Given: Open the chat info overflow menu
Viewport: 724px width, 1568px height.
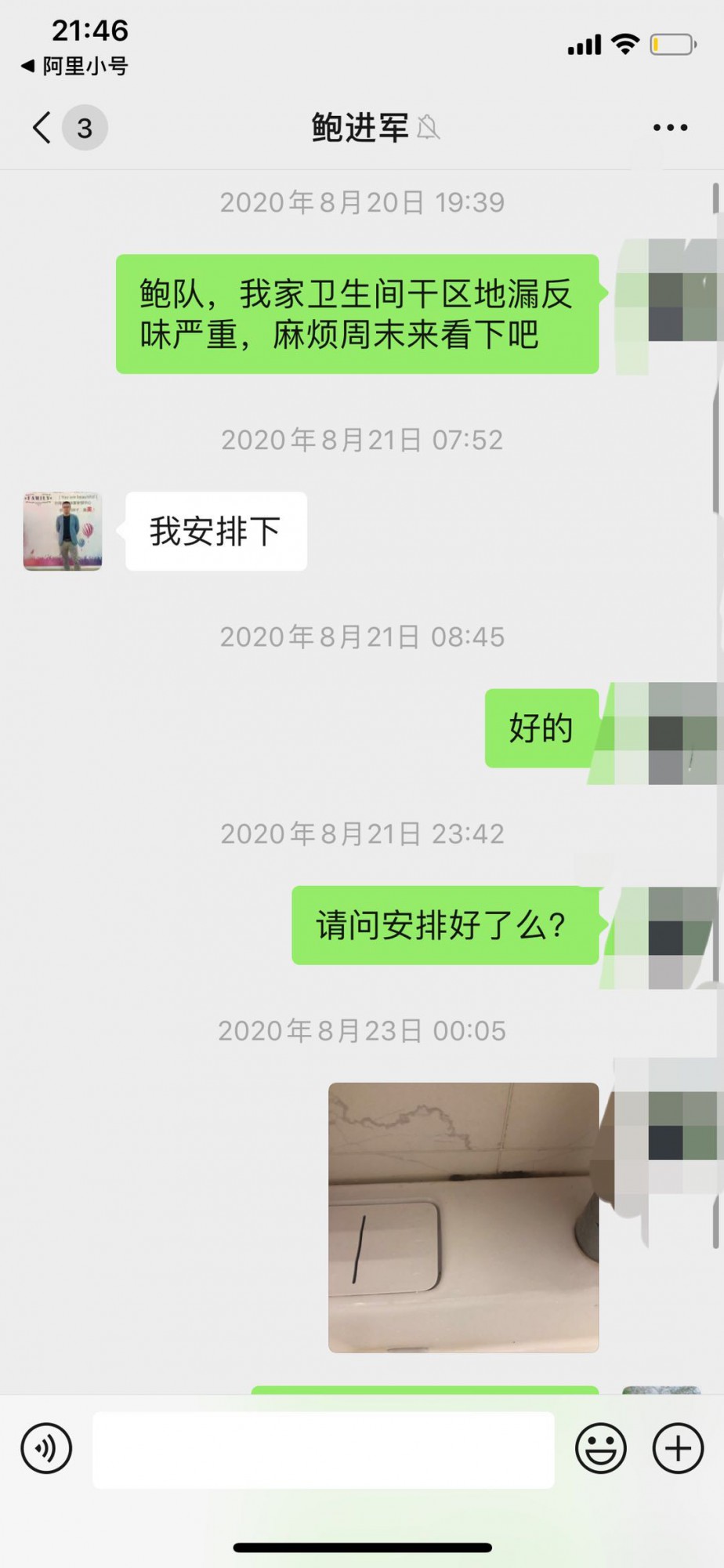Looking at the screenshot, I should coord(670,128).
